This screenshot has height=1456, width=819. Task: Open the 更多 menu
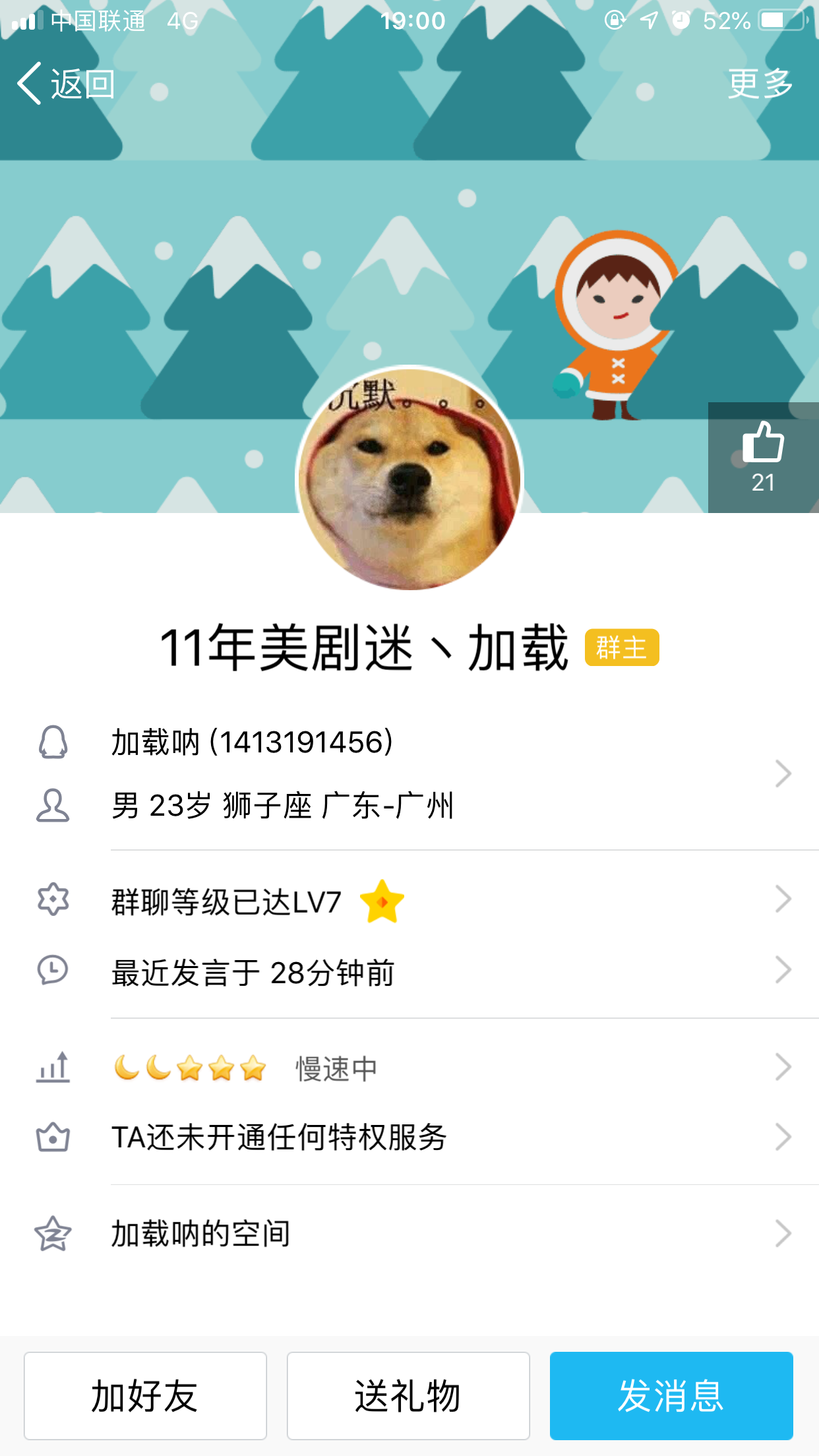pos(760,84)
